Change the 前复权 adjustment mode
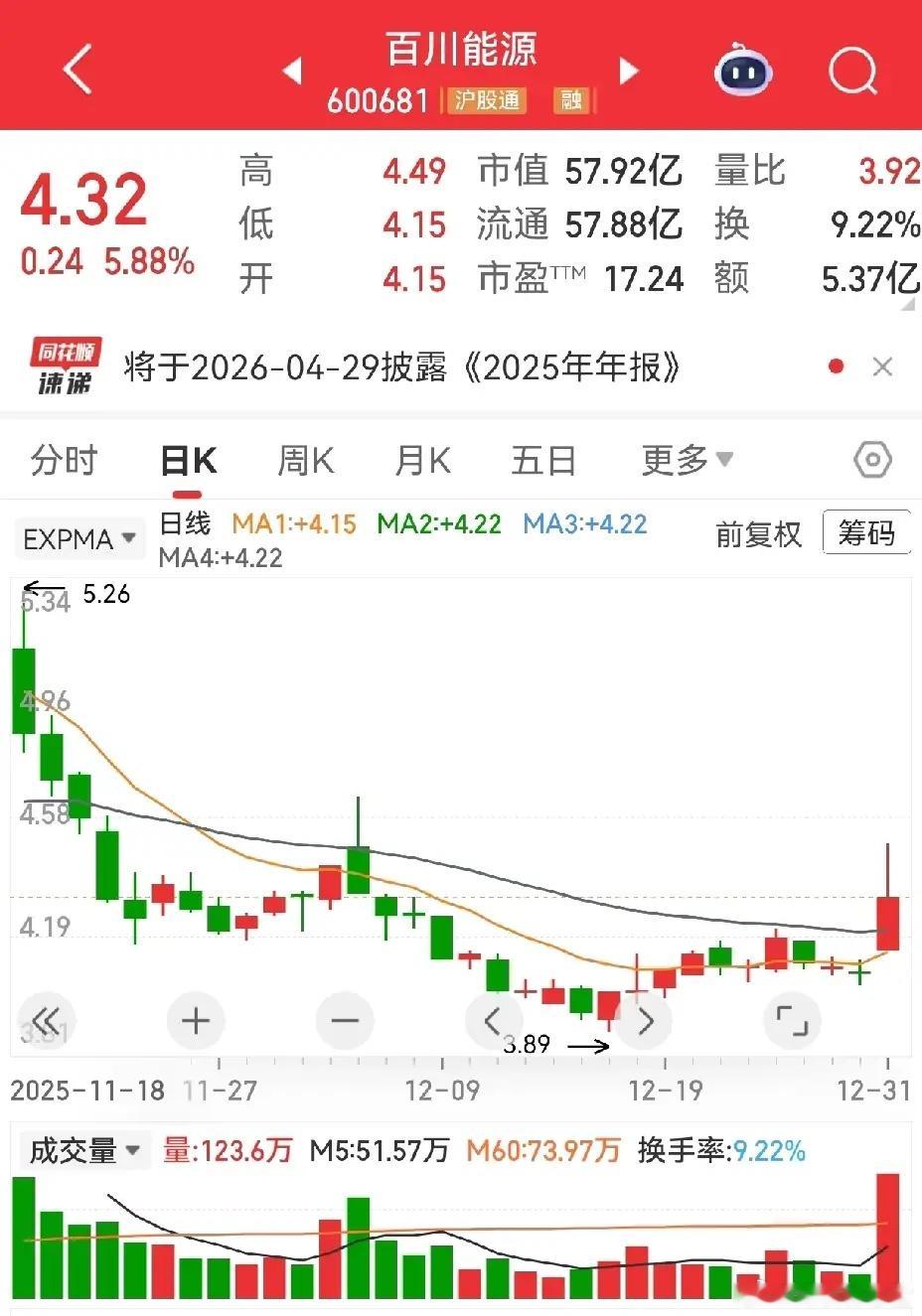The height and width of the screenshot is (1316, 922). [758, 534]
